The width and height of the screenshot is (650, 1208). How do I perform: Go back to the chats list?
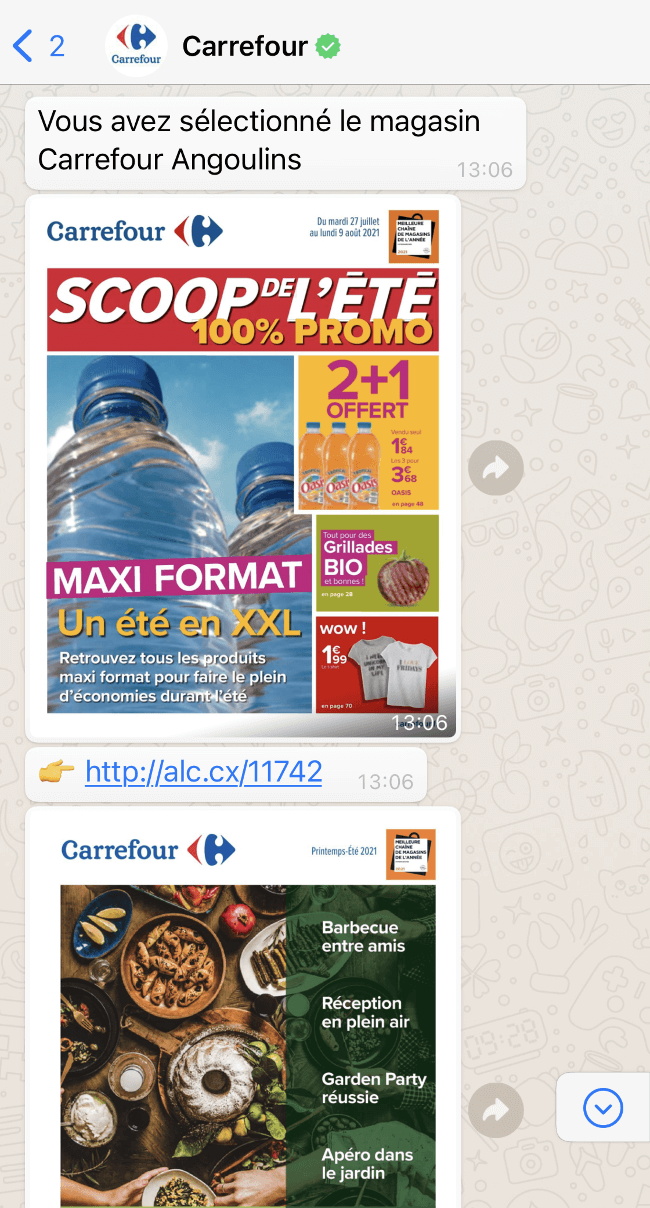point(38,45)
